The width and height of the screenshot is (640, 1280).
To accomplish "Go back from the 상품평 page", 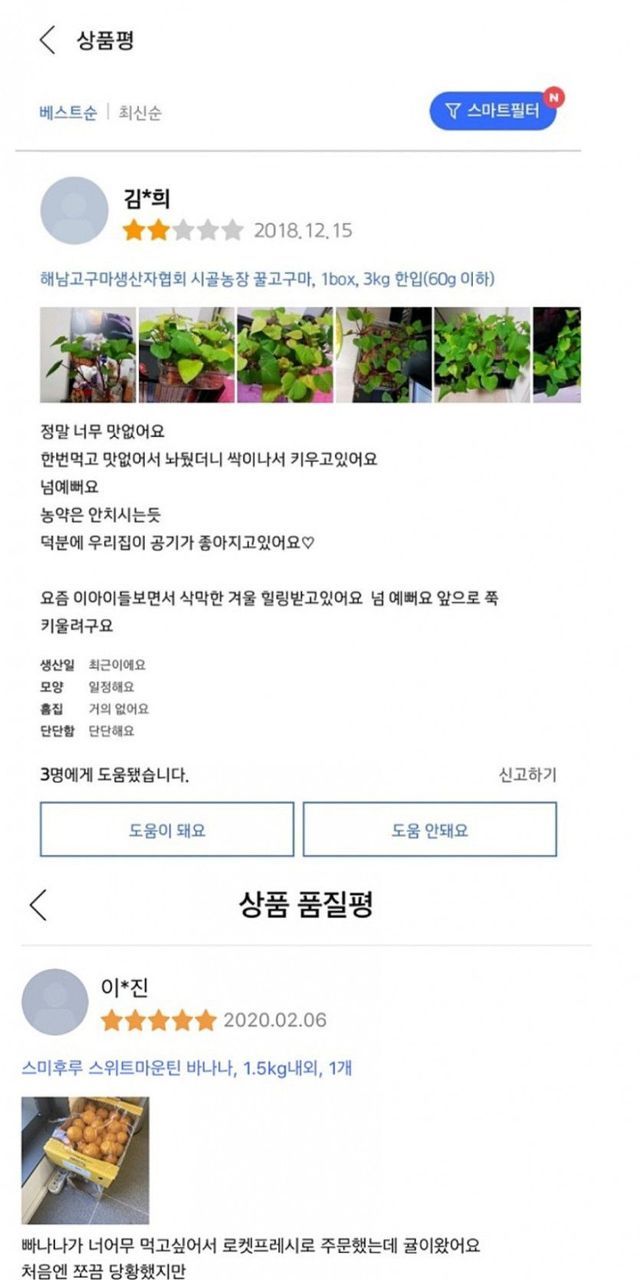I will 46,41.
